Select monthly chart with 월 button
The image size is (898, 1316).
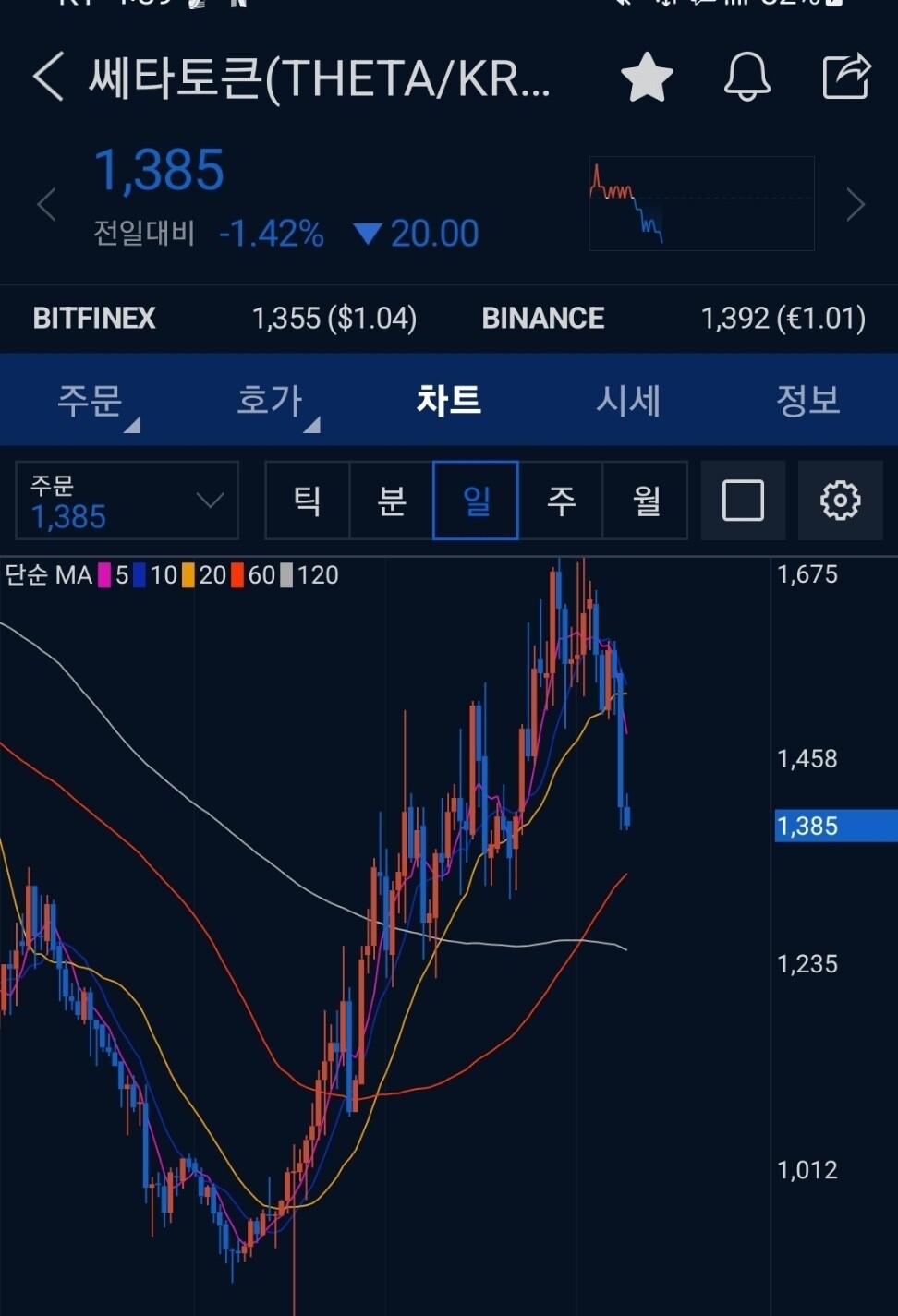pos(645,501)
